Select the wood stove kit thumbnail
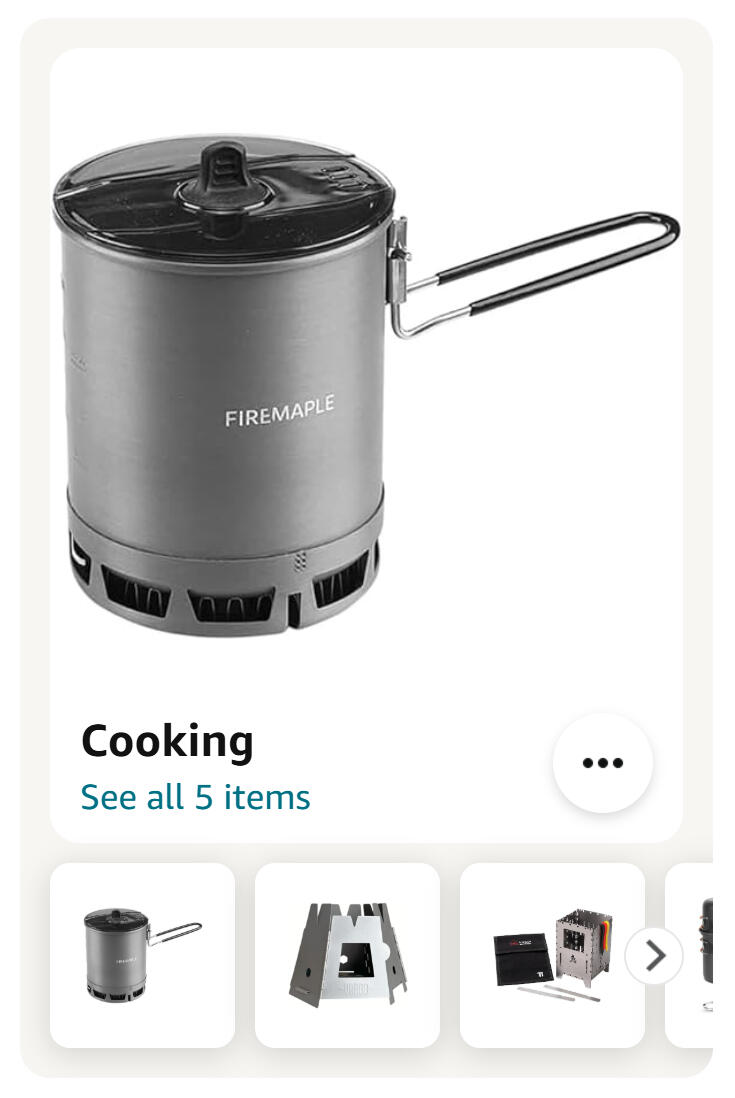The width and height of the screenshot is (735, 1098). (545, 955)
